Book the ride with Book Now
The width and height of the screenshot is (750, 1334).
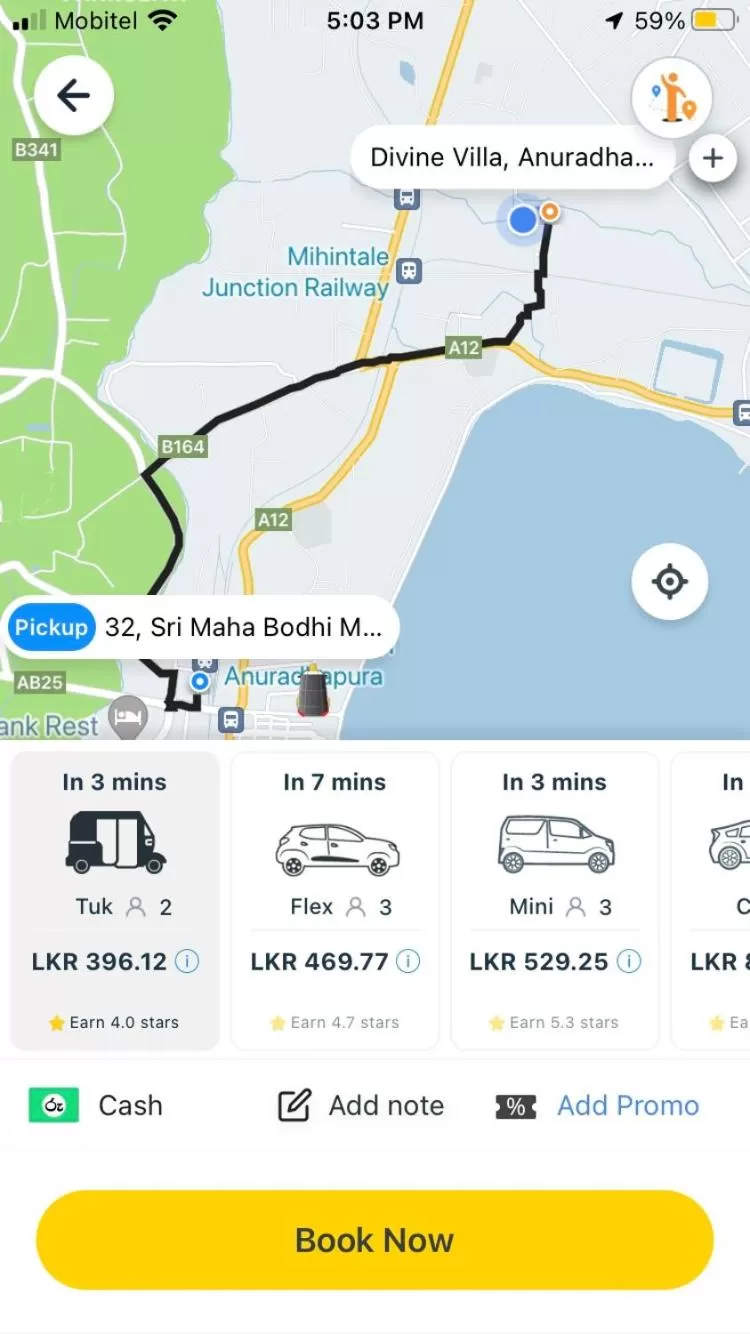pos(375,1240)
